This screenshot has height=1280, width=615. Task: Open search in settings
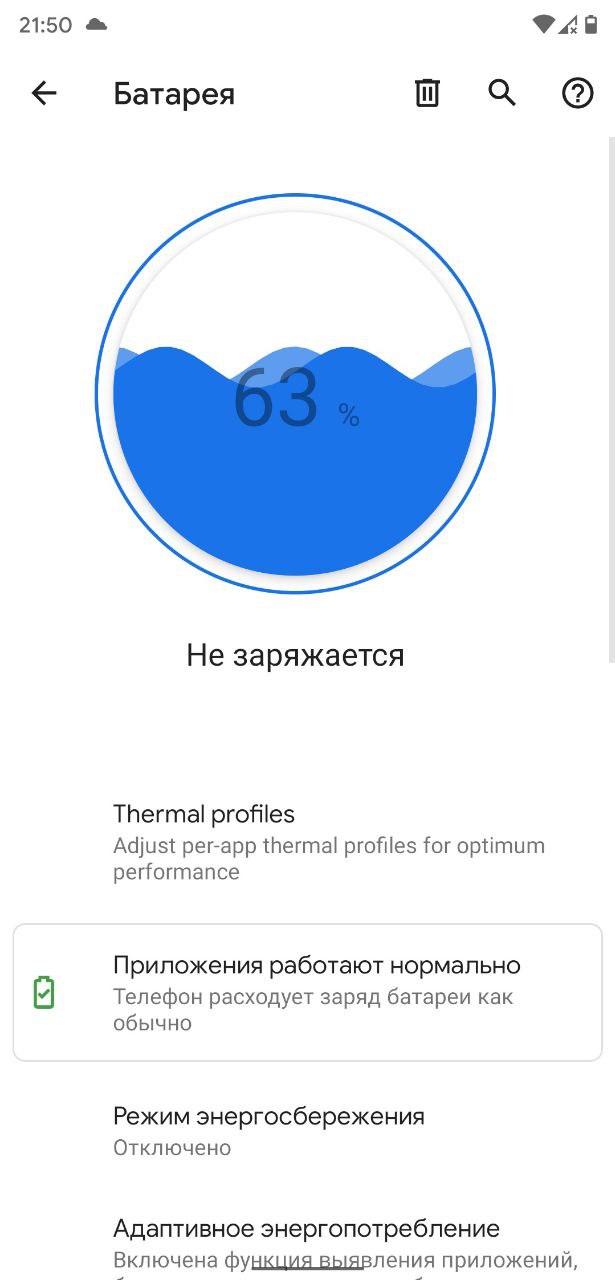click(x=502, y=94)
